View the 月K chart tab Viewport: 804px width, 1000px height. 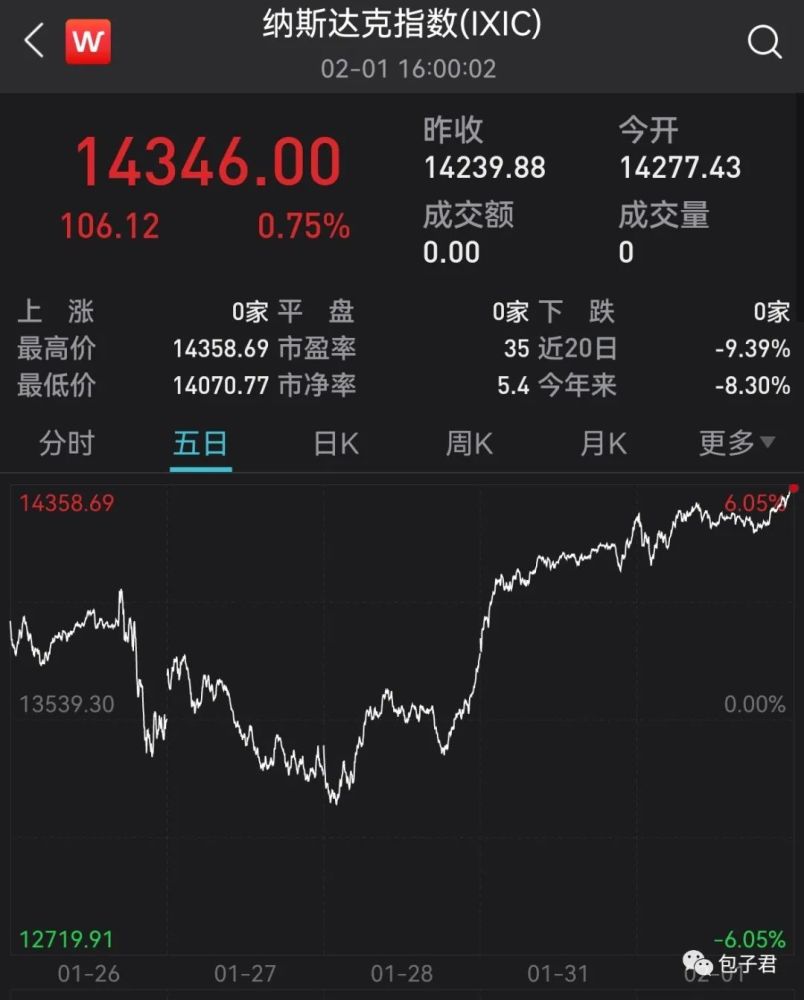pyautogui.click(x=603, y=443)
